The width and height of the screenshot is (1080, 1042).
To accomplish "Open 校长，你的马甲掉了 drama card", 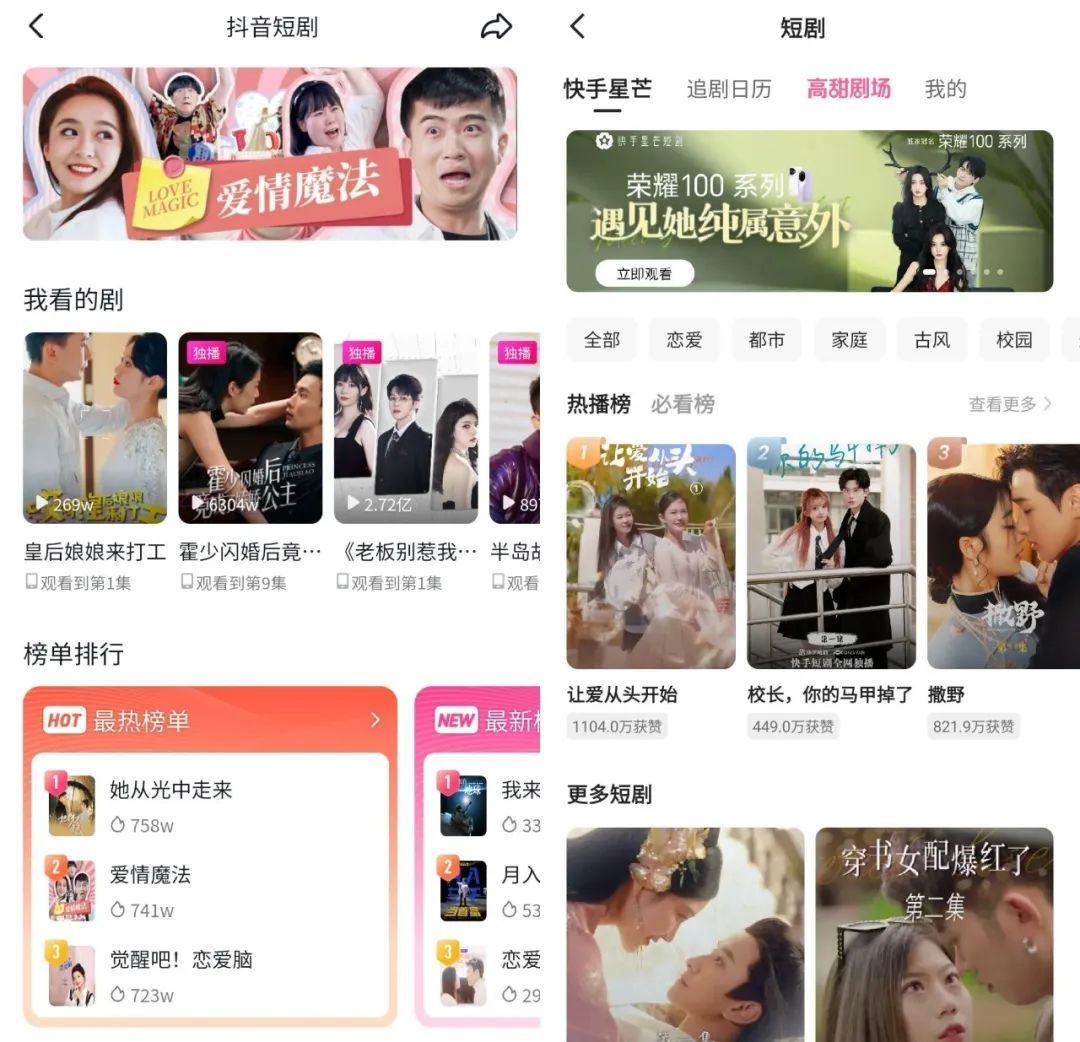I will (831, 556).
